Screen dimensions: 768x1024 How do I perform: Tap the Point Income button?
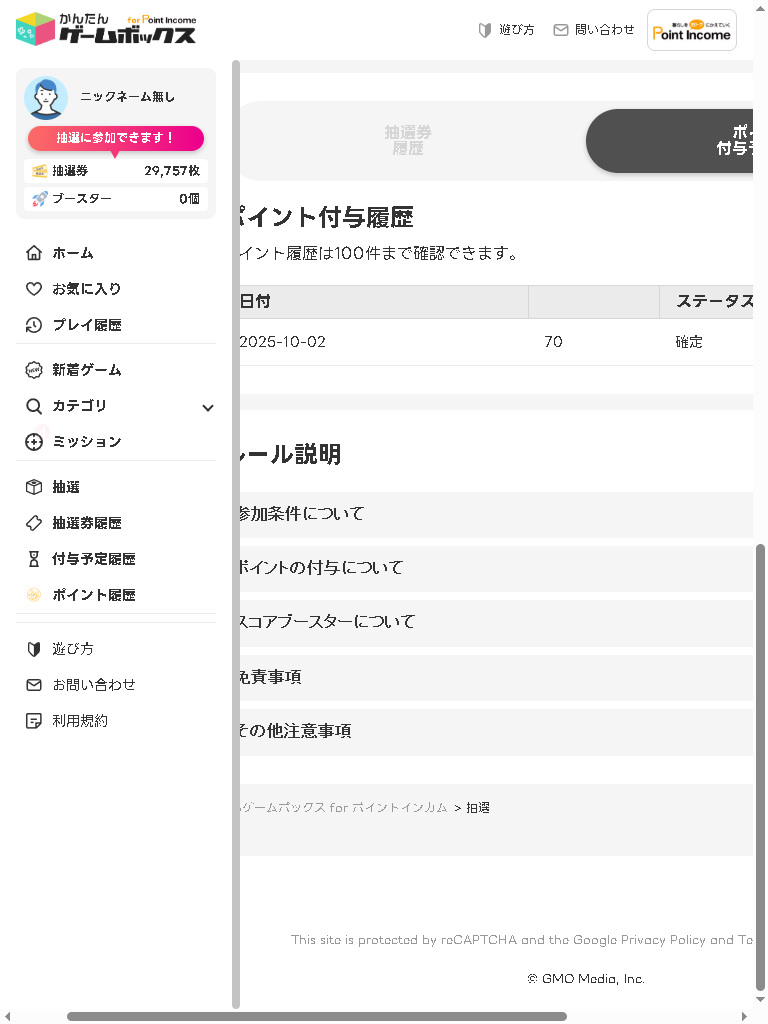(x=692, y=30)
